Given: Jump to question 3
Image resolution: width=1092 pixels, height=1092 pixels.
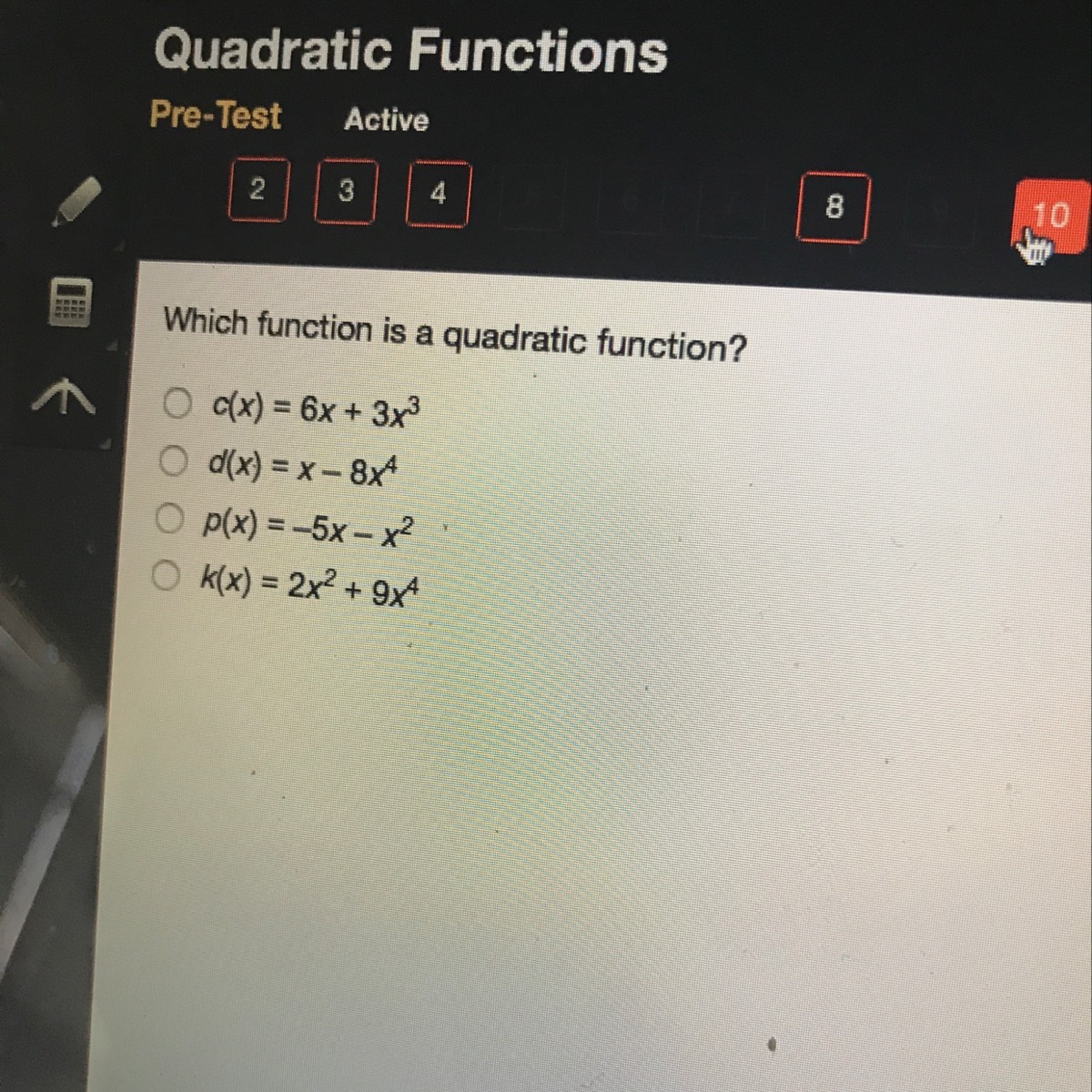Looking at the screenshot, I should click(346, 191).
